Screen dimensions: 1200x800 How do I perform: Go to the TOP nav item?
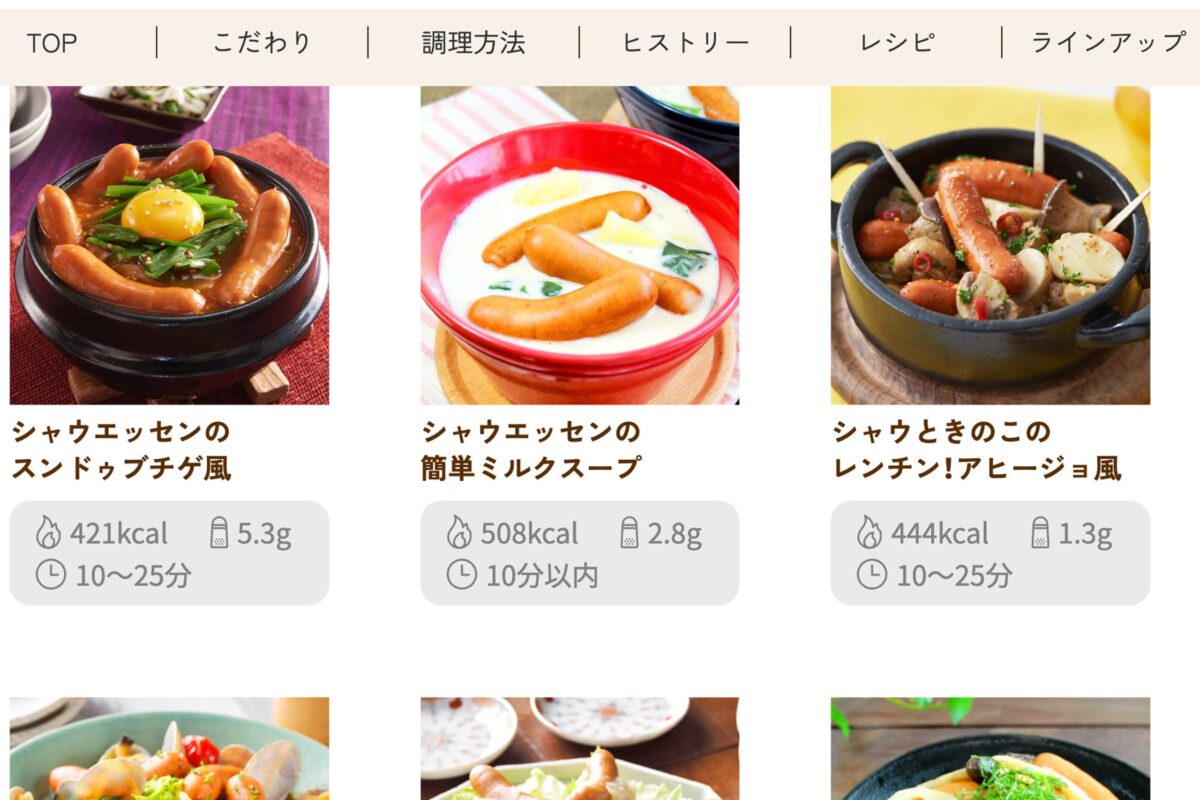(x=52, y=43)
